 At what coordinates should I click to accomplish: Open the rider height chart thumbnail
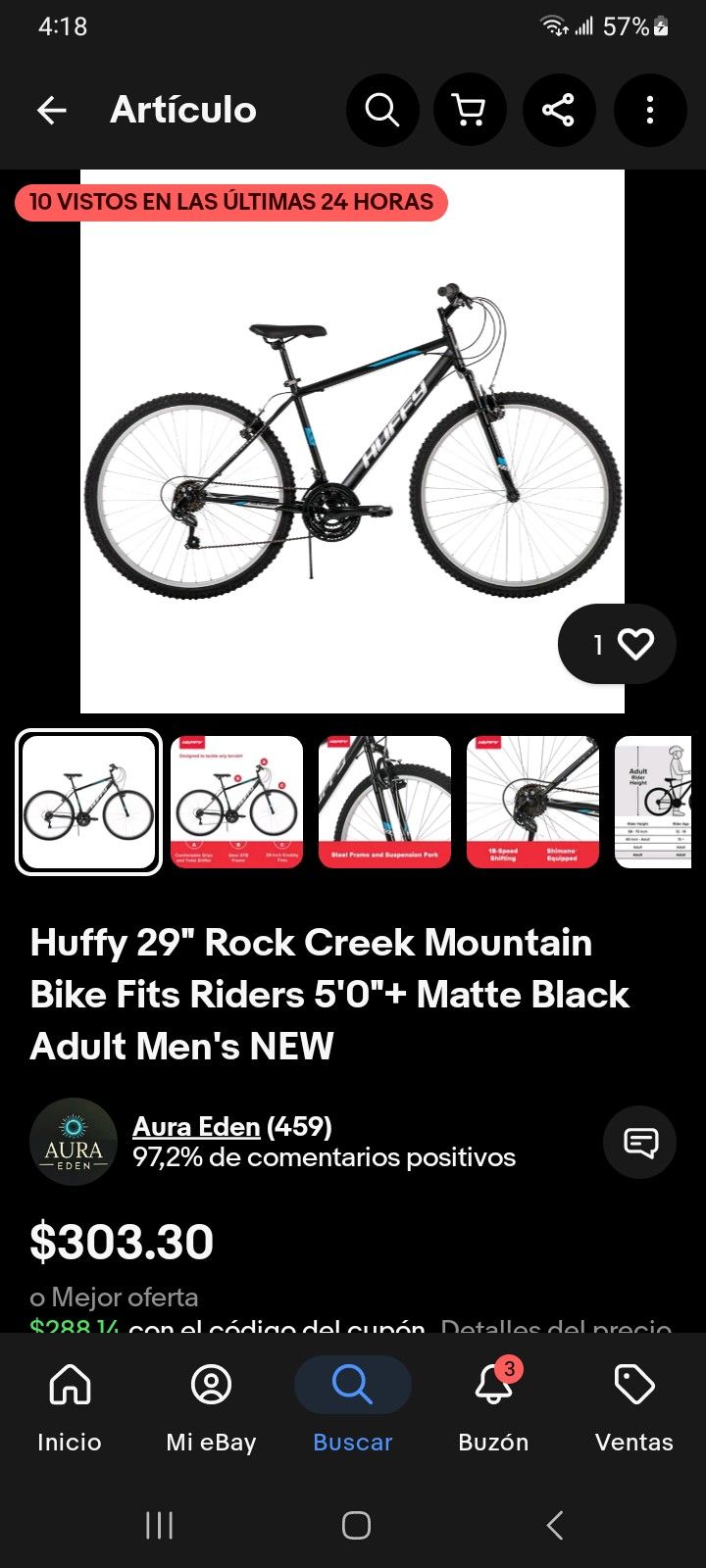click(x=653, y=802)
